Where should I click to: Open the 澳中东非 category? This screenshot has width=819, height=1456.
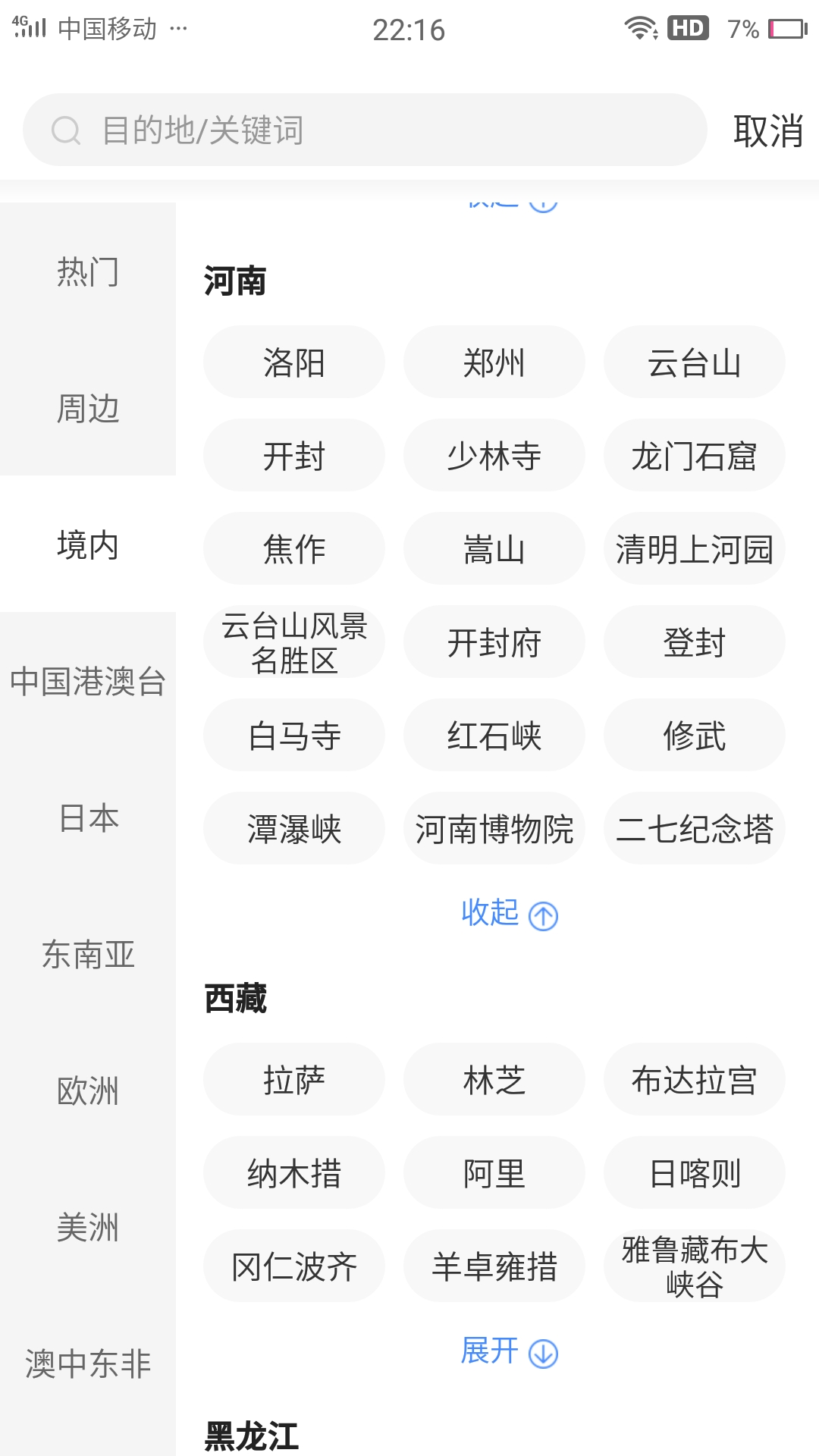(88, 1363)
